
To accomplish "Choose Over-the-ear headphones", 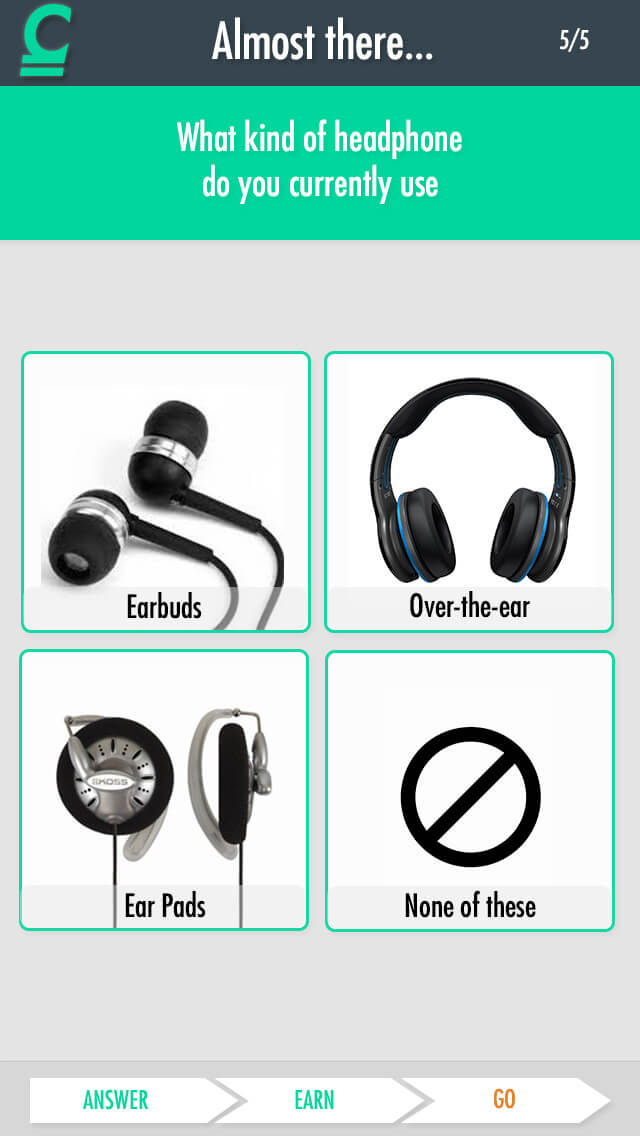I will click(x=469, y=492).
